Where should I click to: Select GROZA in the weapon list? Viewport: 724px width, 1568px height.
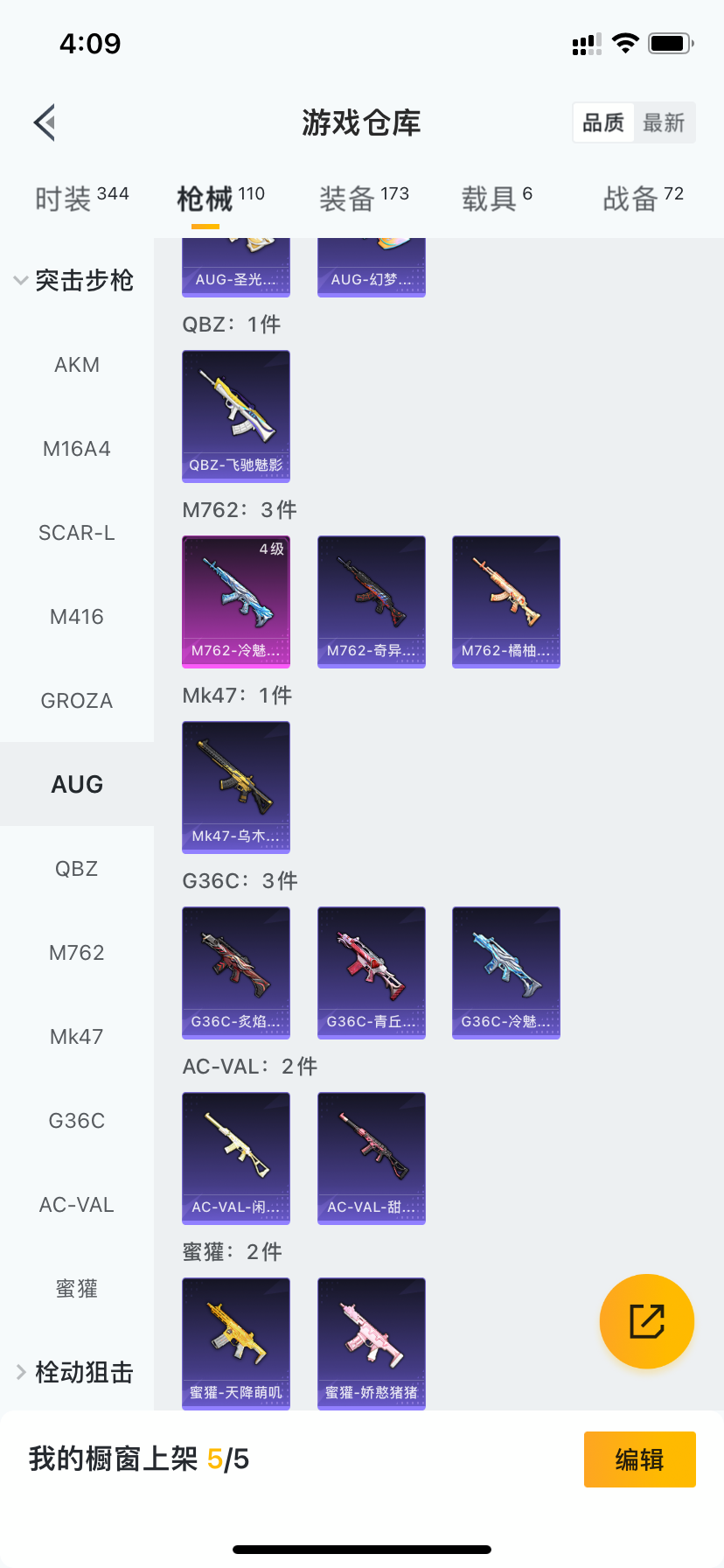(x=77, y=701)
